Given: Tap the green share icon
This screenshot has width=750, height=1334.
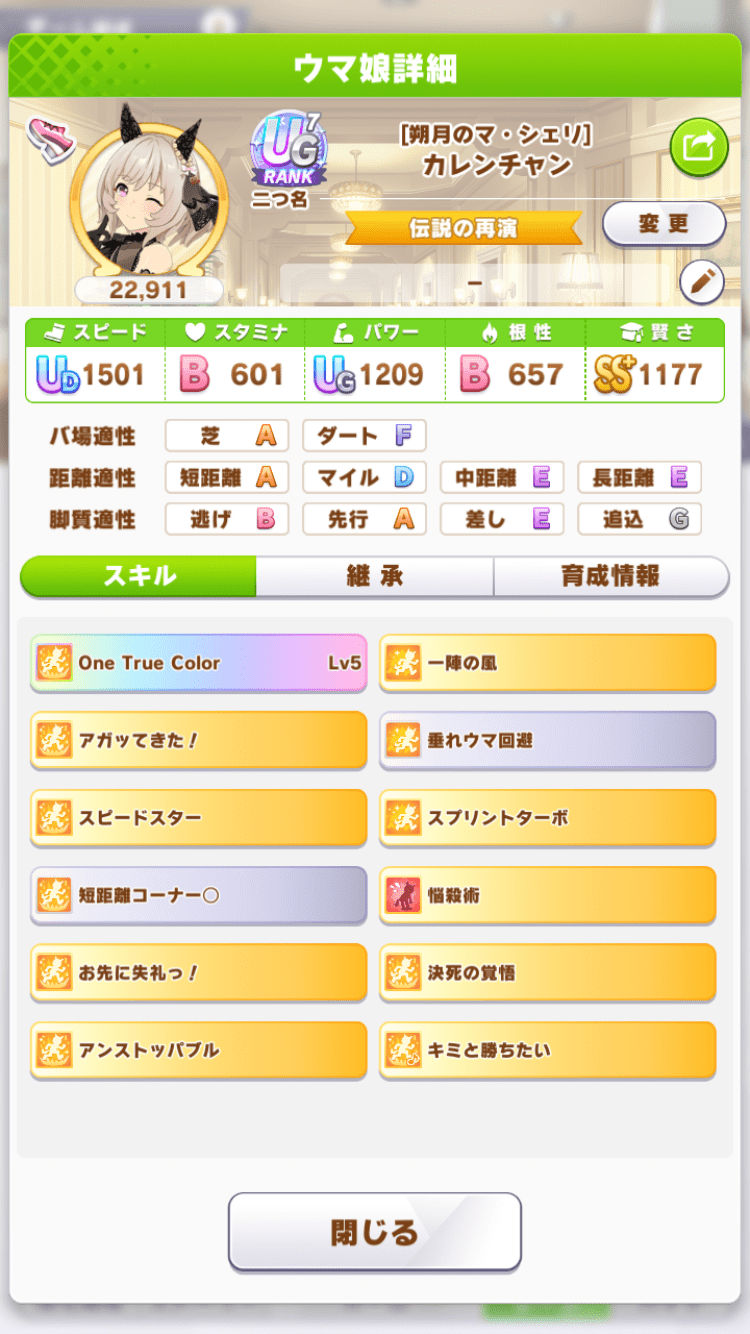Looking at the screenshot, I should 698,148.
